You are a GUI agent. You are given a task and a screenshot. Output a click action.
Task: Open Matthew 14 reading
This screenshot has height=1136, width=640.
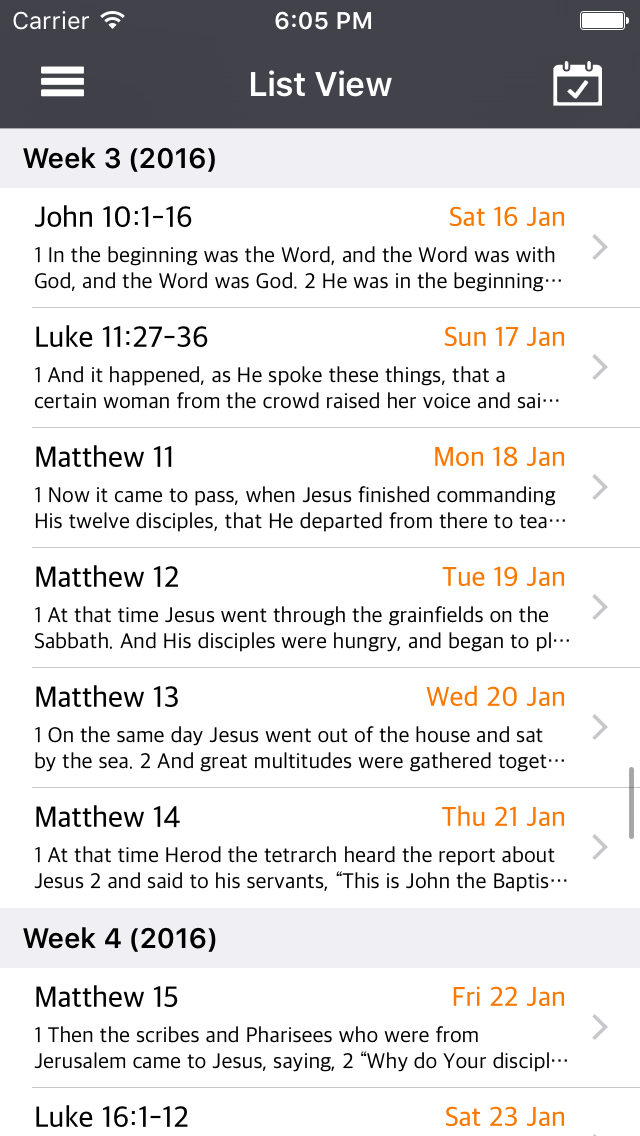coord(320,847)
